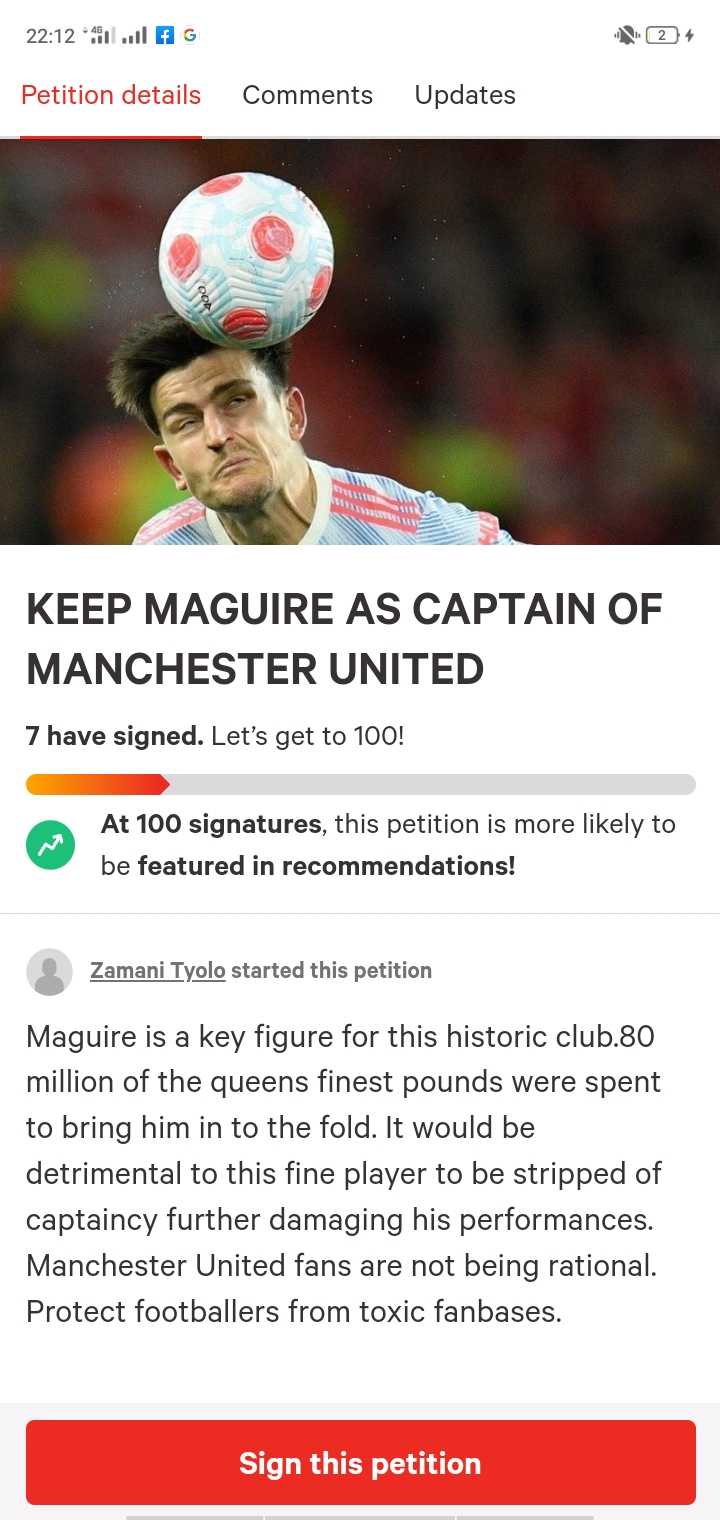Screen dimensions: 720x1520
Task: View the Updates tab
Action: tap(465, 95)
